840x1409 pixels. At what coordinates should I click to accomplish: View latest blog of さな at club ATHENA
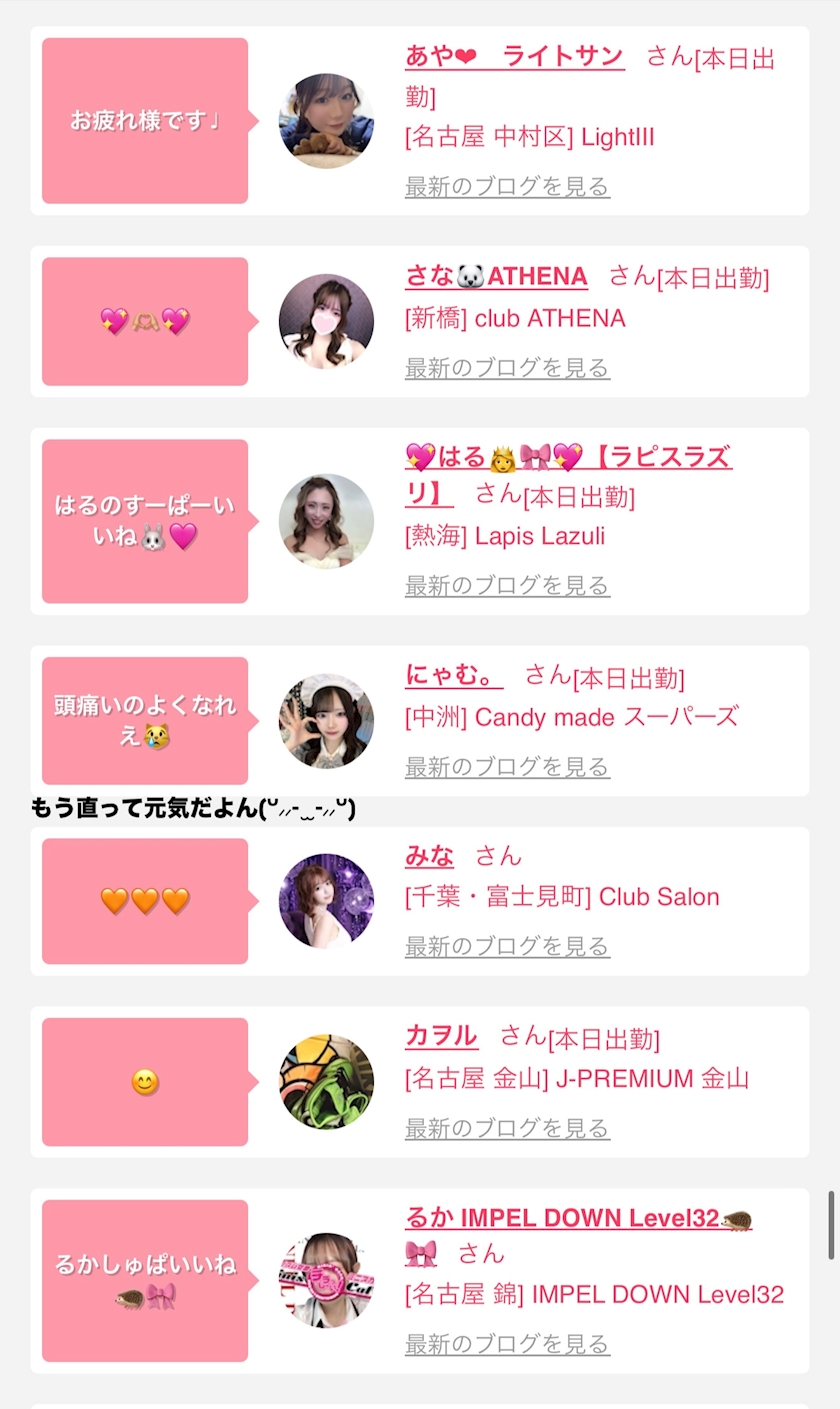(507, 368)
